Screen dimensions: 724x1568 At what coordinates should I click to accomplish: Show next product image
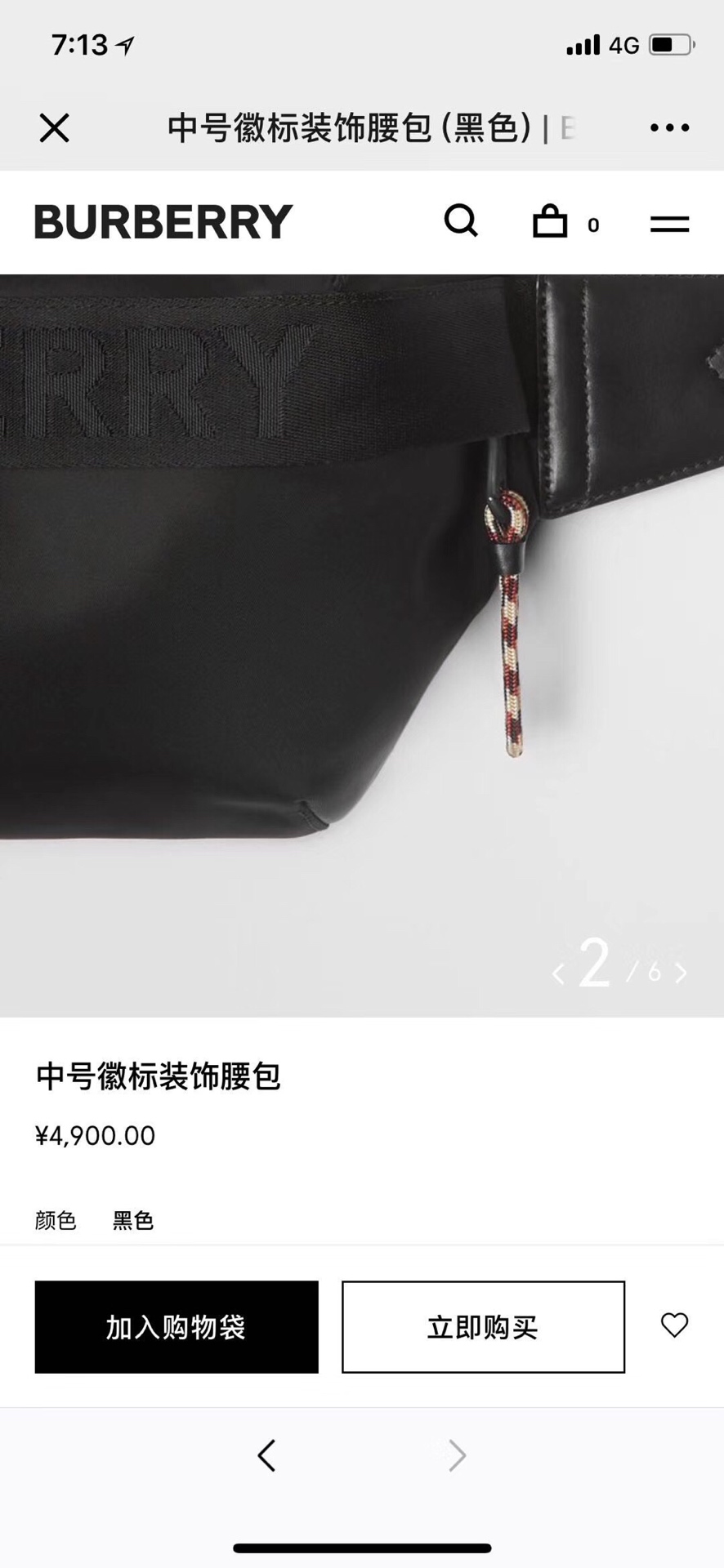(x=682, y=973)
